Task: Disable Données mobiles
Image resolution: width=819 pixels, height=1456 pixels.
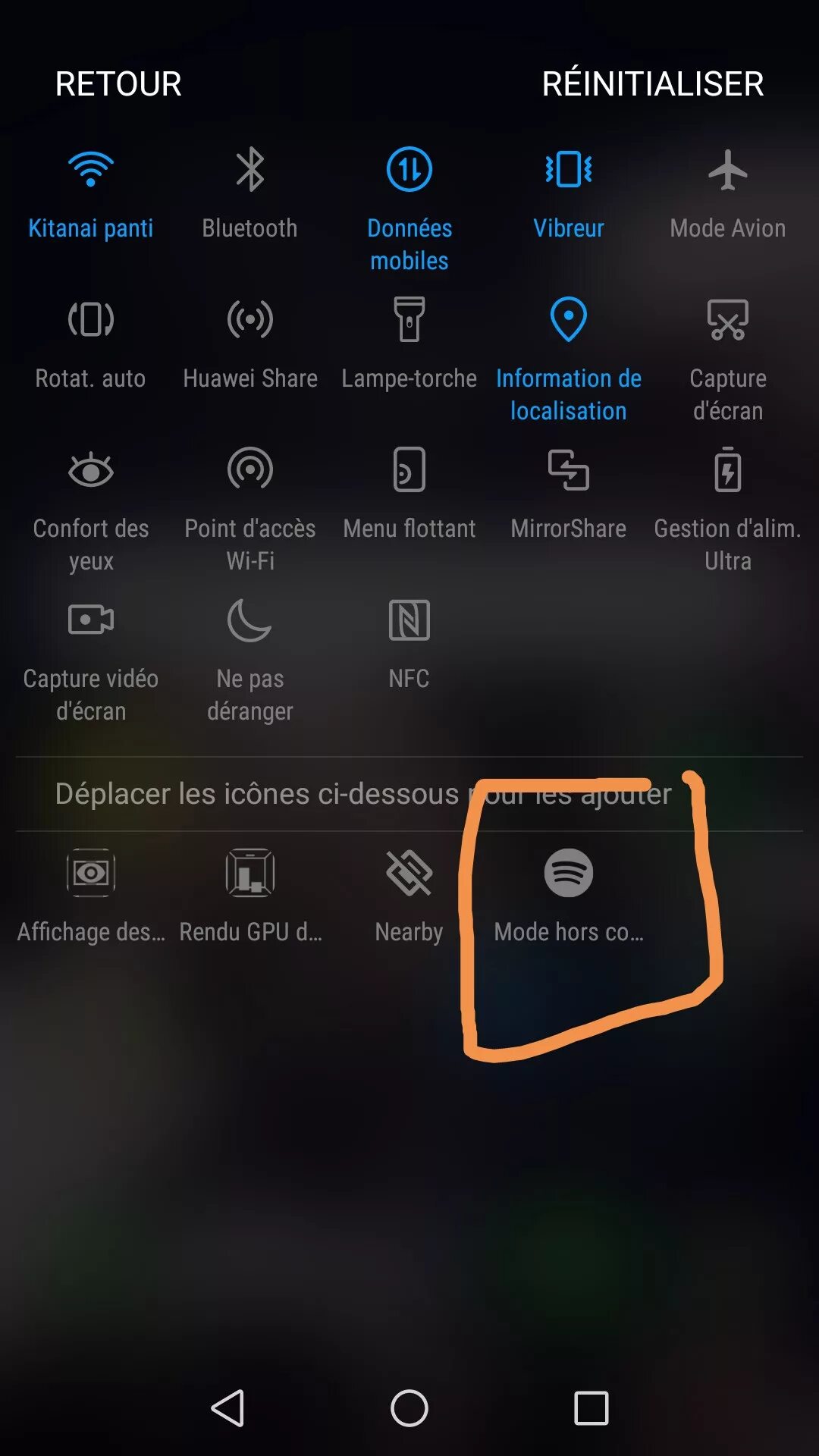Action: [409, 210]
